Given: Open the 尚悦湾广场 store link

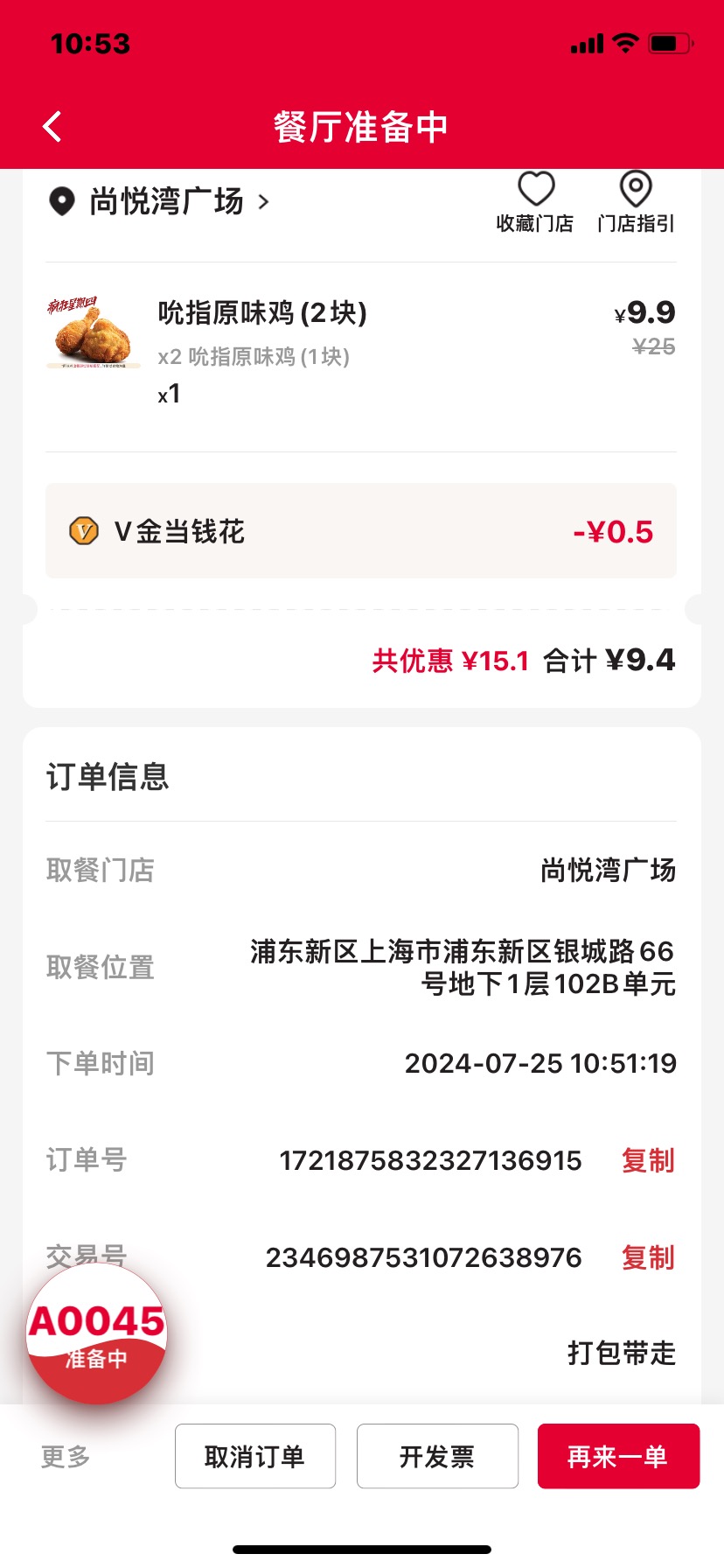Looking at the screenshot, I should coord(159,201).
